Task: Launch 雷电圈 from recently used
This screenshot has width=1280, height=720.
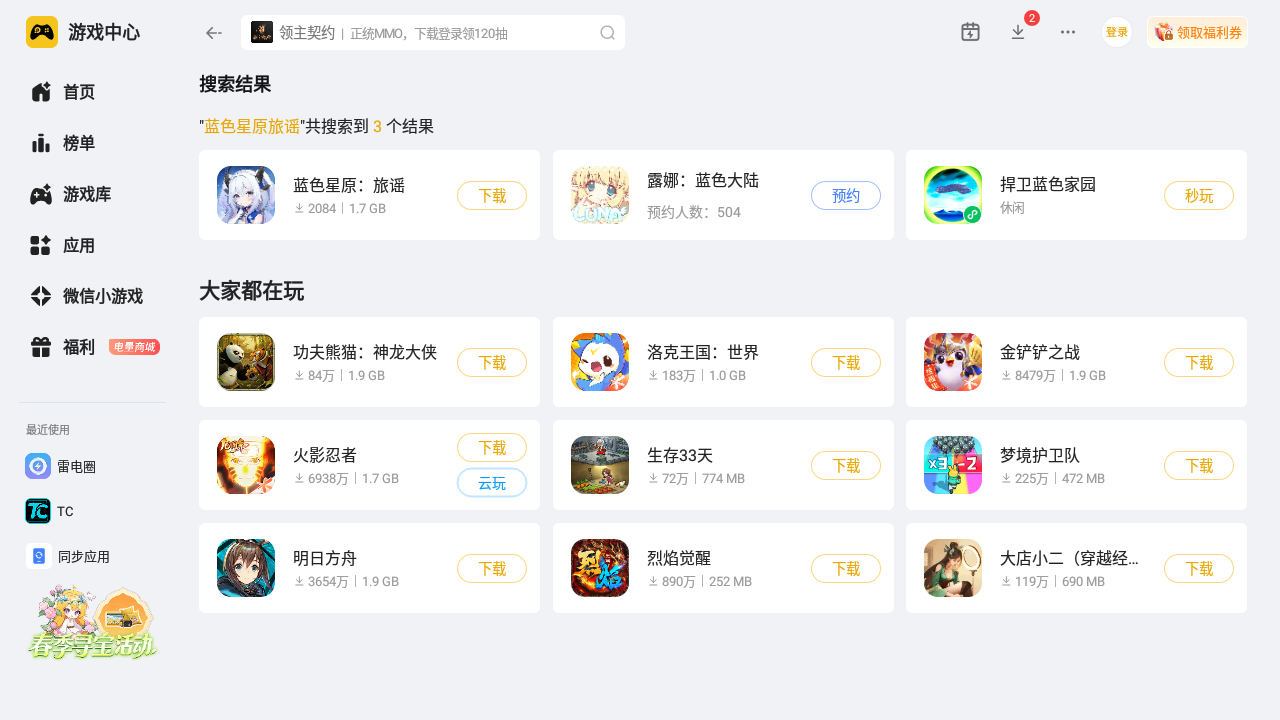Action: point(76,466)
